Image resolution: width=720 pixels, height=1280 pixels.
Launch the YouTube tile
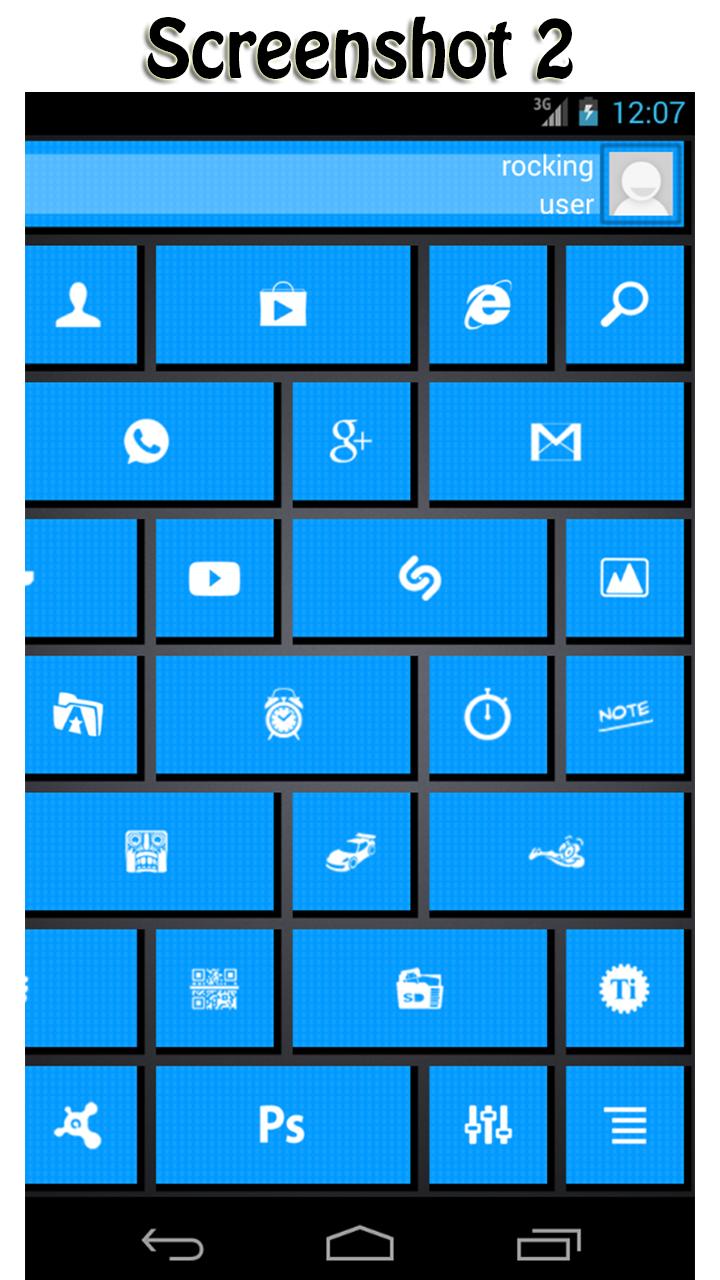point(214,578)
